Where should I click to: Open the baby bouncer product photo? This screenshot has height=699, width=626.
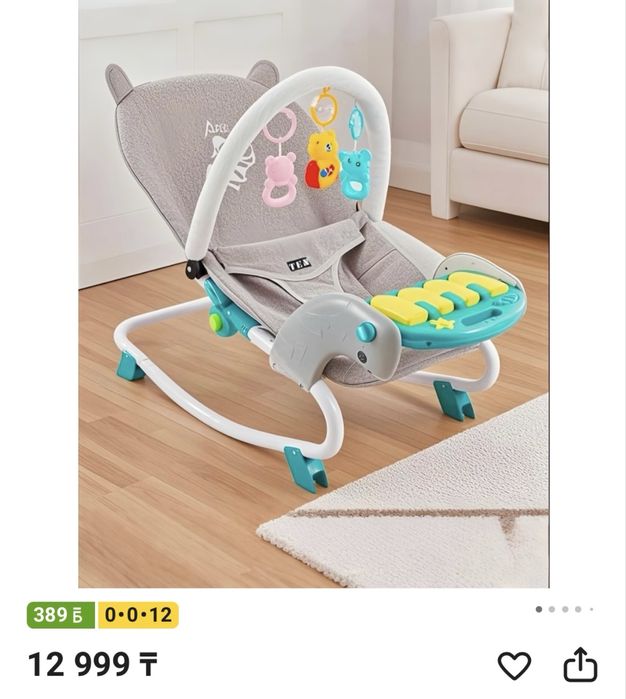click(313, 293)
